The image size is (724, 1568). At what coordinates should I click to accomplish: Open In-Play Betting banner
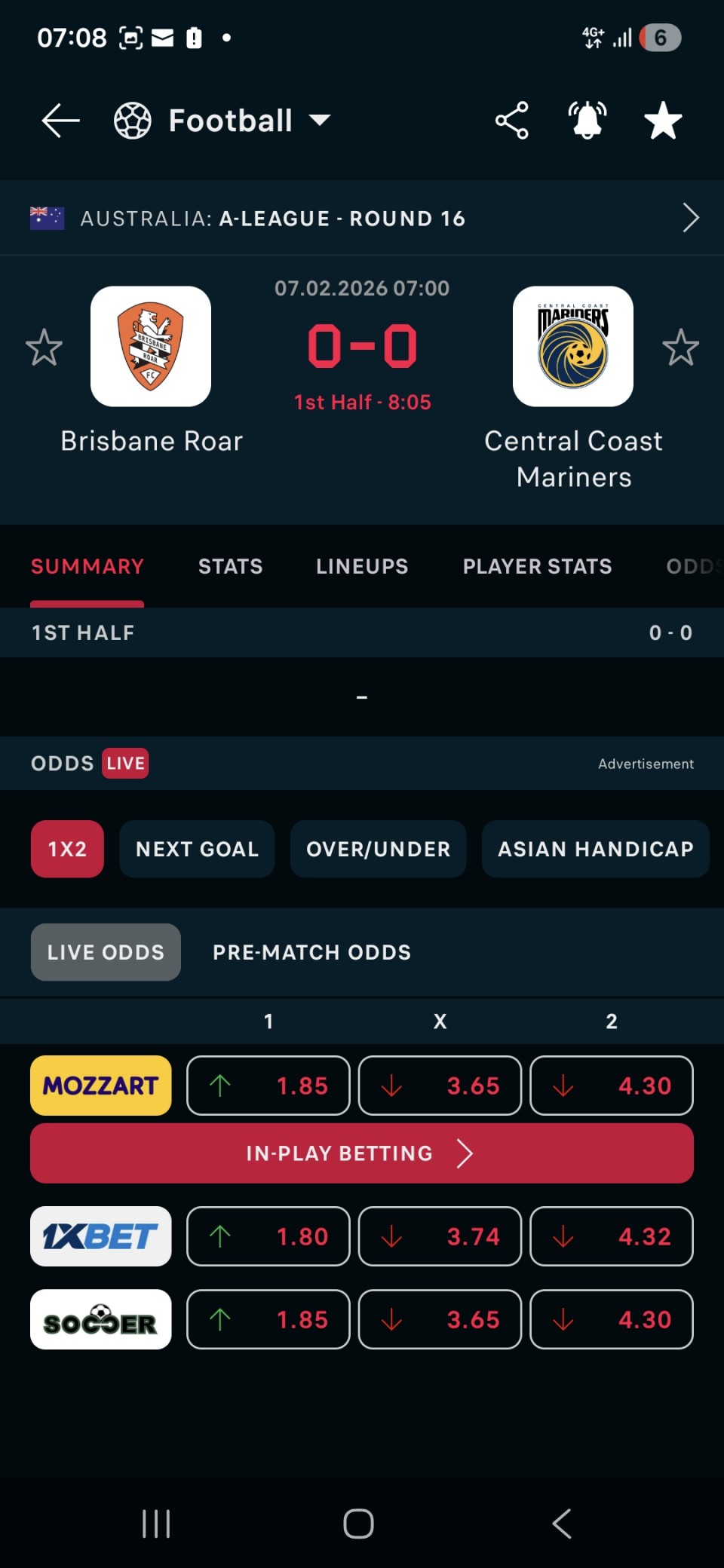(362, 1153)
